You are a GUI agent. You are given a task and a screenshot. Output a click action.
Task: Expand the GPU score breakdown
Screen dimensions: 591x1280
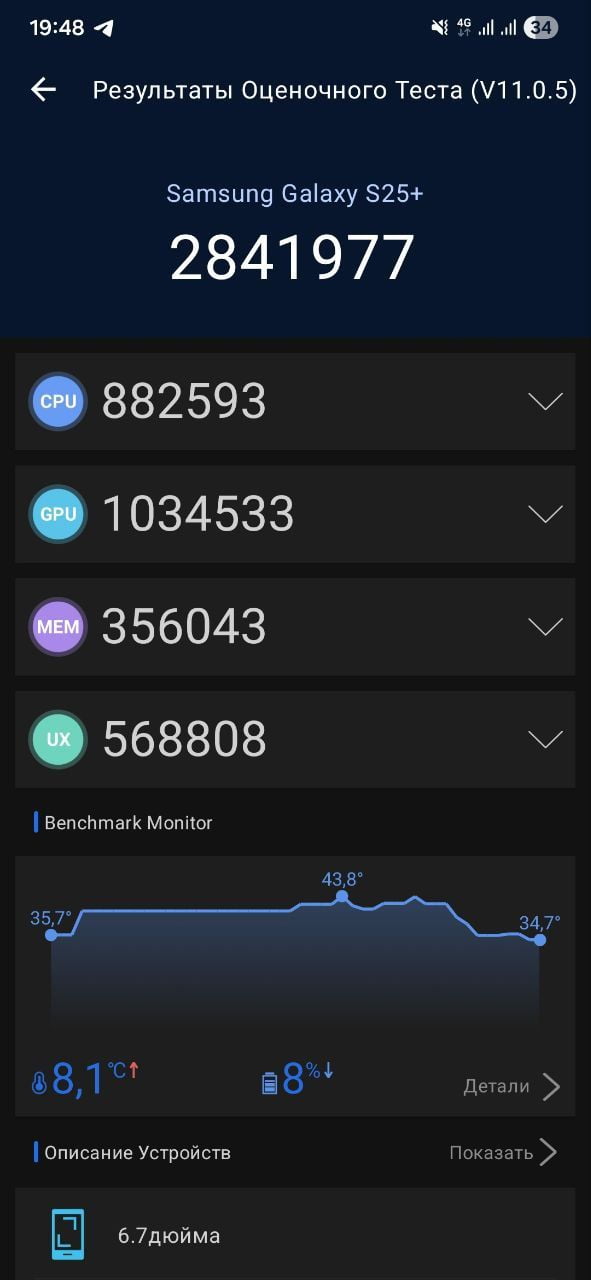pos(295,514)
